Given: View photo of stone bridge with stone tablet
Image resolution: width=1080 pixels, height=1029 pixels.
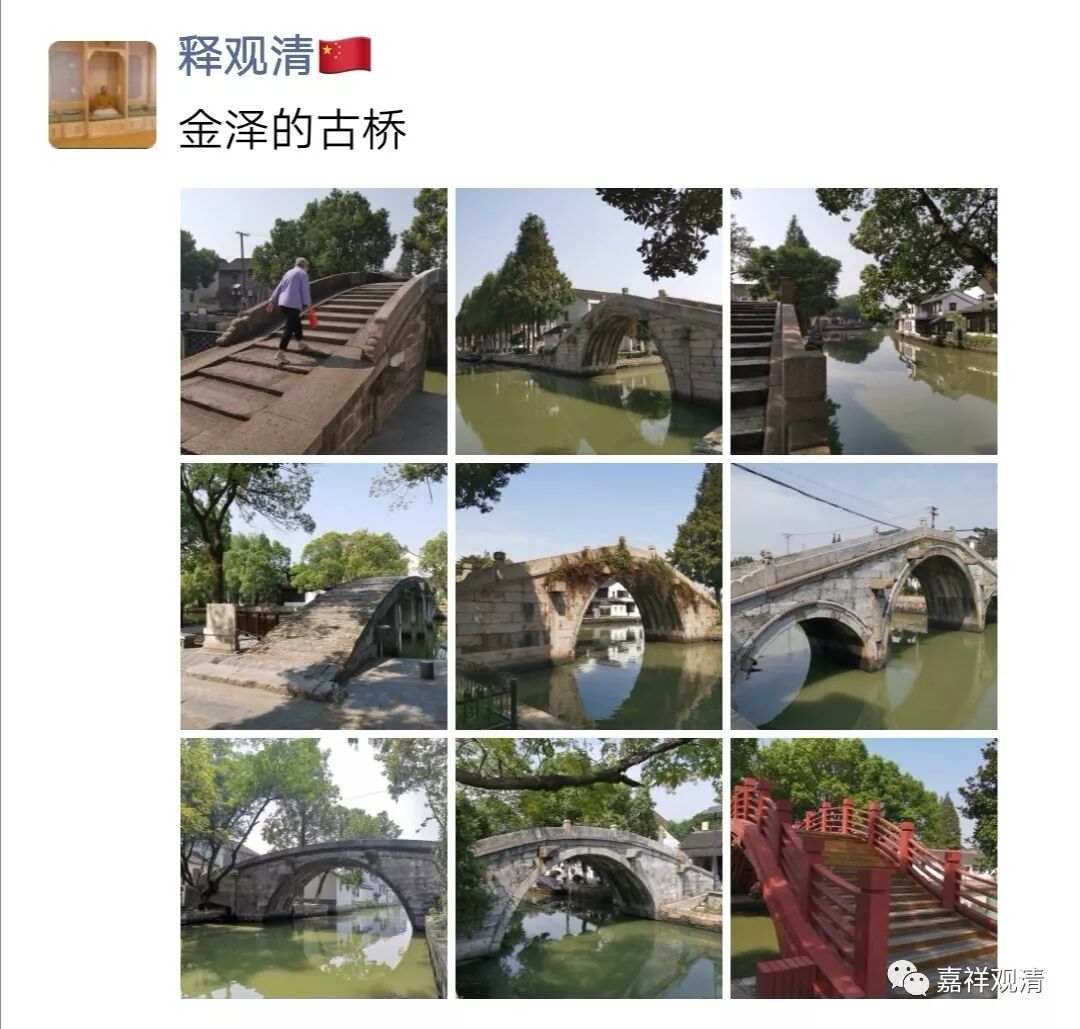Looking at the screenshot, I should coord(314,596).
